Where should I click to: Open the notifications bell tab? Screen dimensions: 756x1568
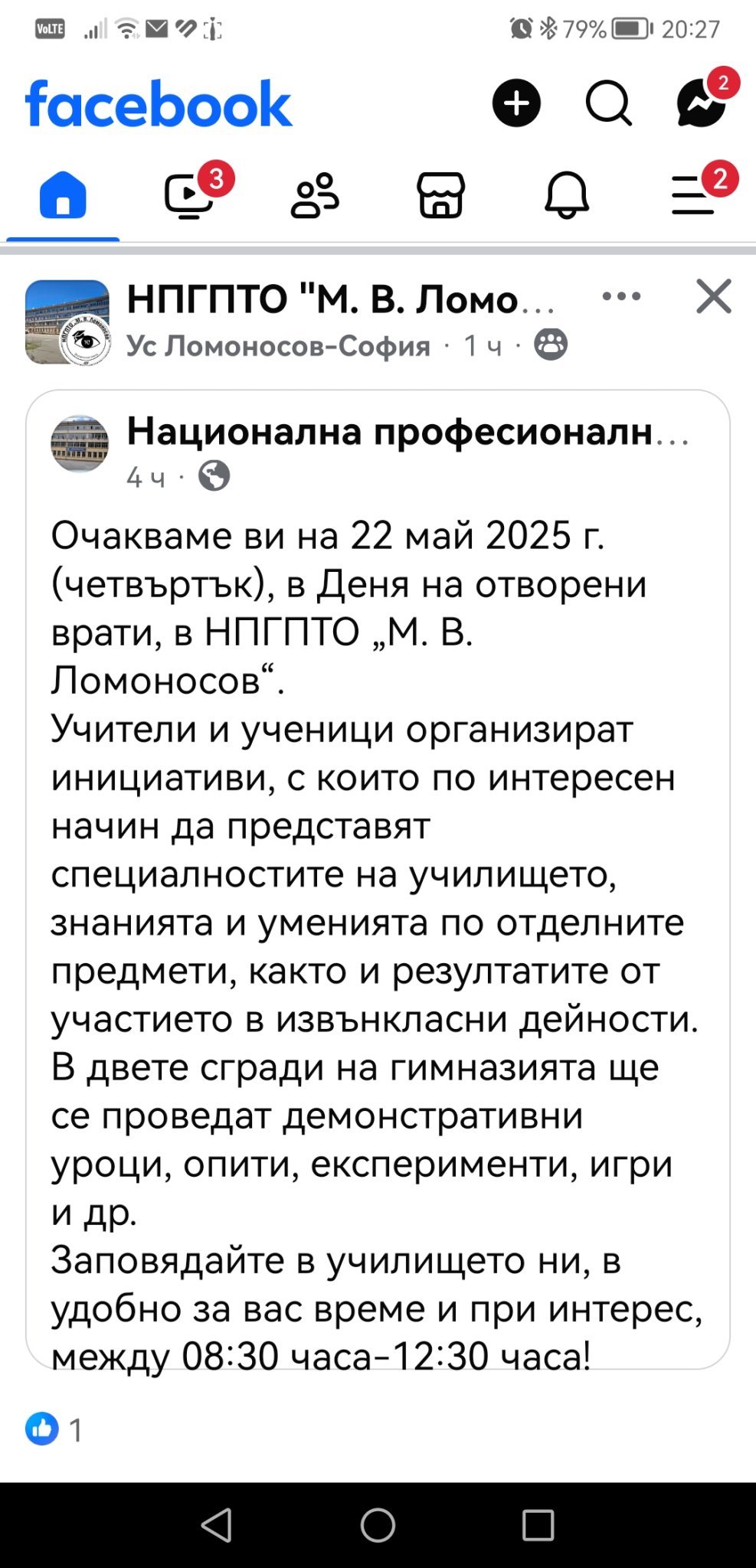(567, 195)
